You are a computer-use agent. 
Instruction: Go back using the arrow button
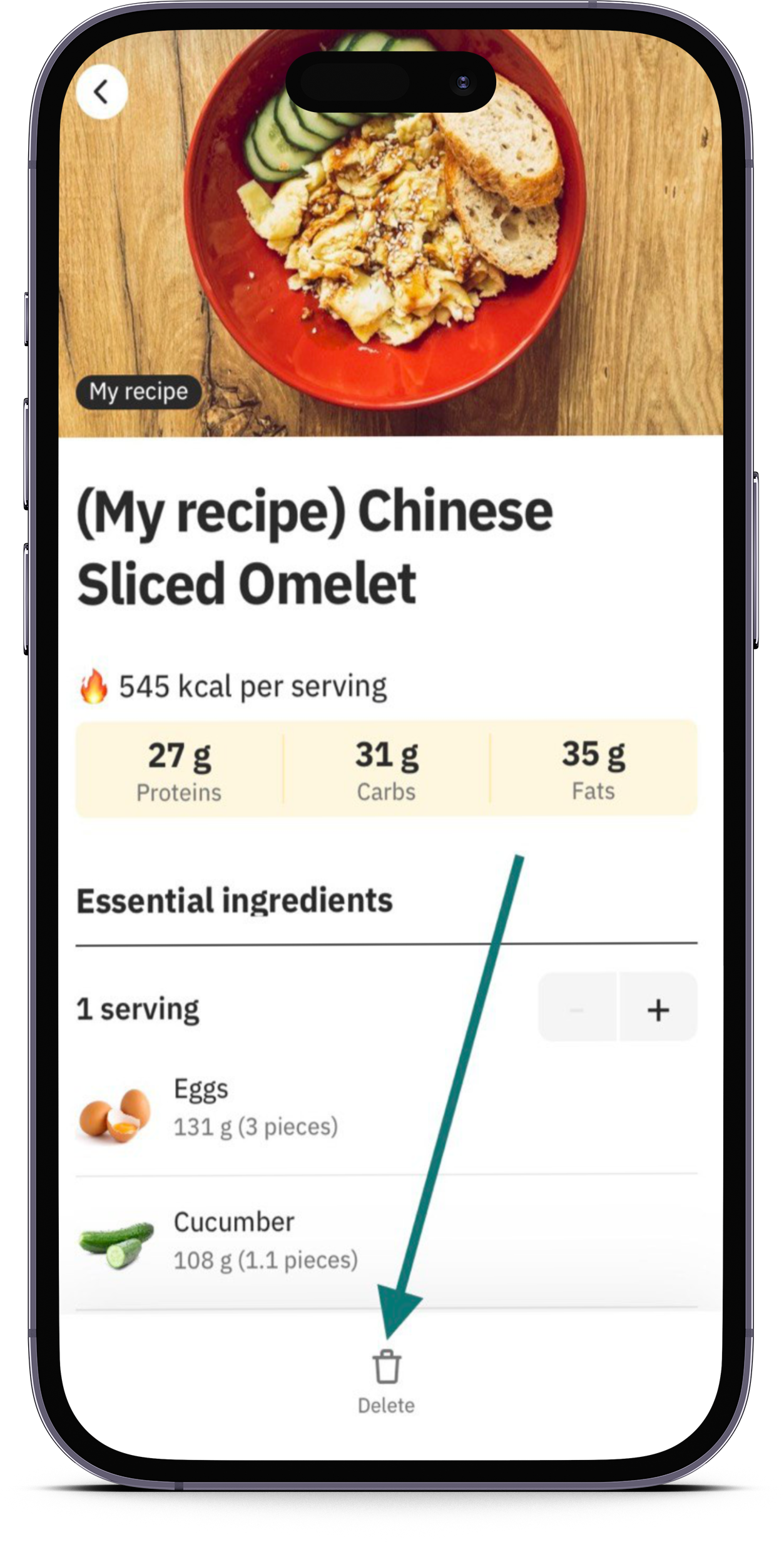(101, 92)
